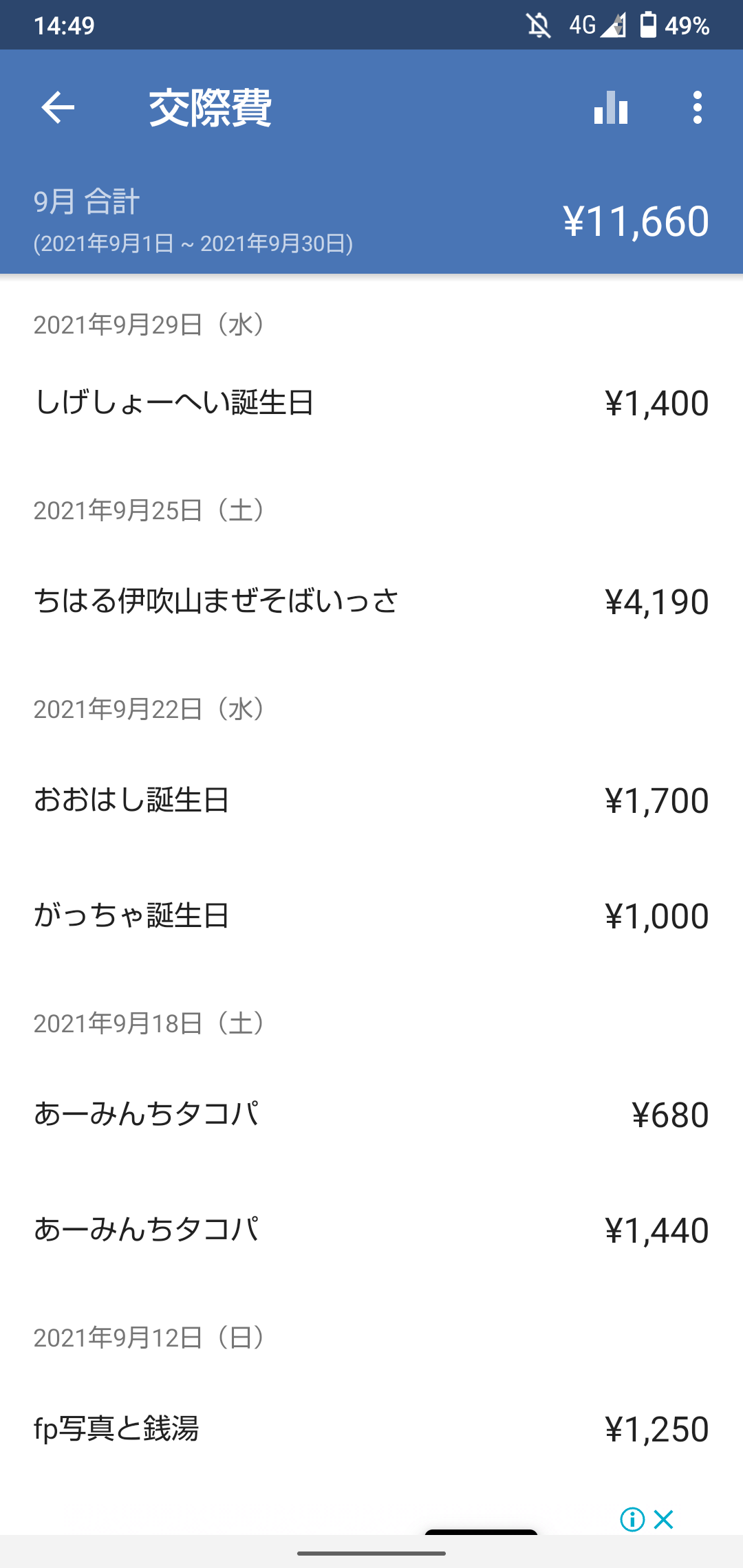Screen dimensions: 743x1568
Task: Open the あーみんちタコパ entry for ¥680
Action: click(x=371, y=1115)
